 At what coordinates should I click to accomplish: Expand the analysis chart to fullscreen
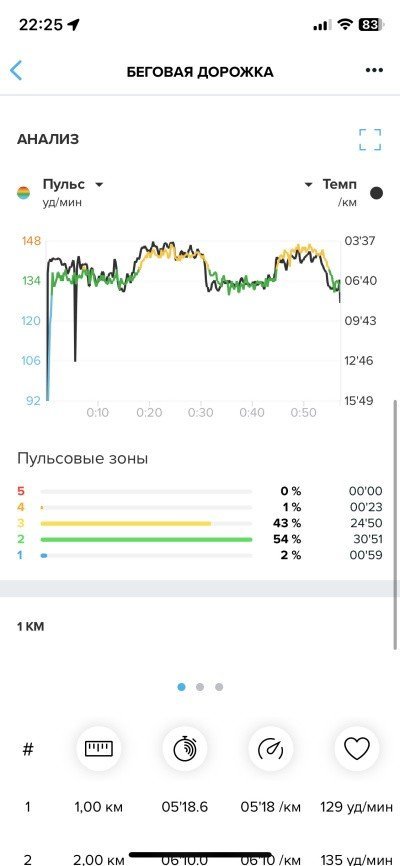coord(370,140)
